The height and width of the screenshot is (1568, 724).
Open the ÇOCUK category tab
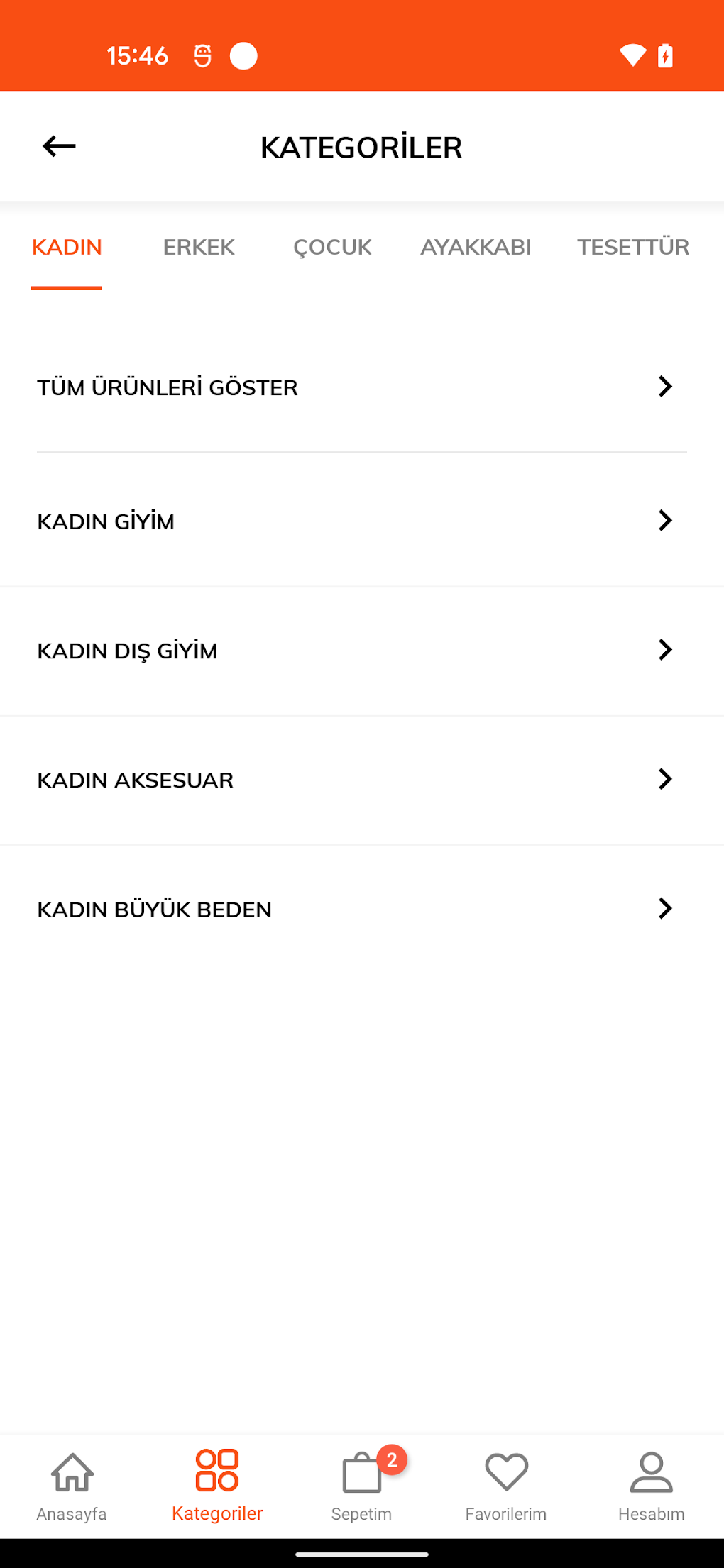click(332, 247)
